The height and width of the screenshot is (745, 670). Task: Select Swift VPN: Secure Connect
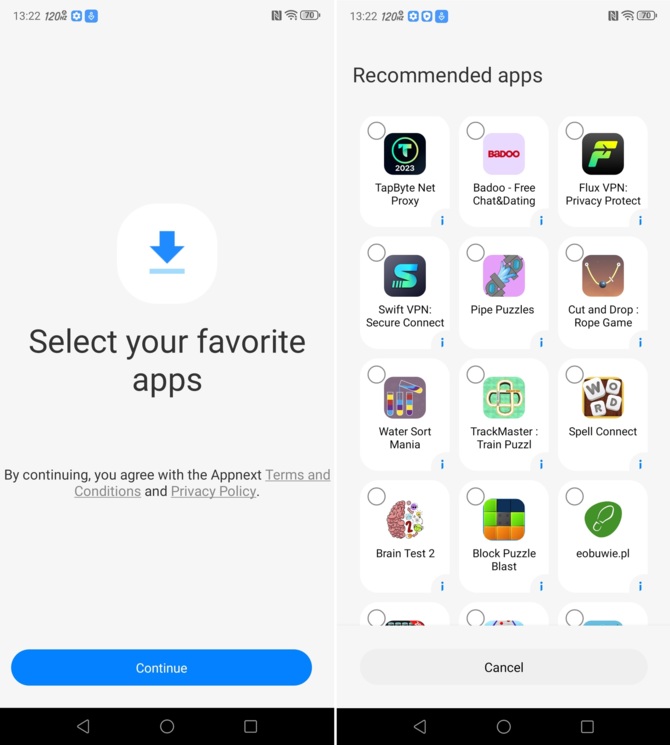[377, 253]
